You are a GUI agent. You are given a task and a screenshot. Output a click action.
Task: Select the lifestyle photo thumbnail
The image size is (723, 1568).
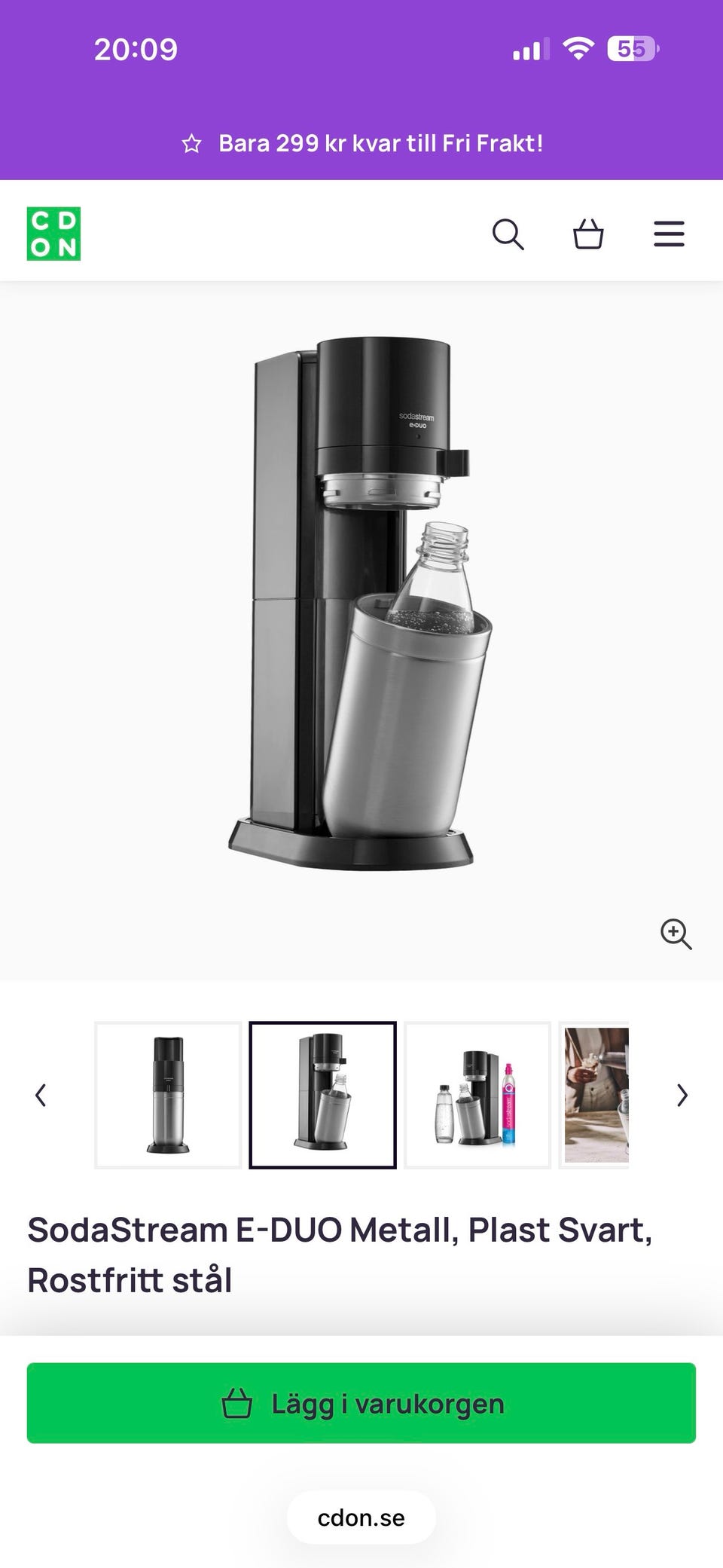point(594,1095)
